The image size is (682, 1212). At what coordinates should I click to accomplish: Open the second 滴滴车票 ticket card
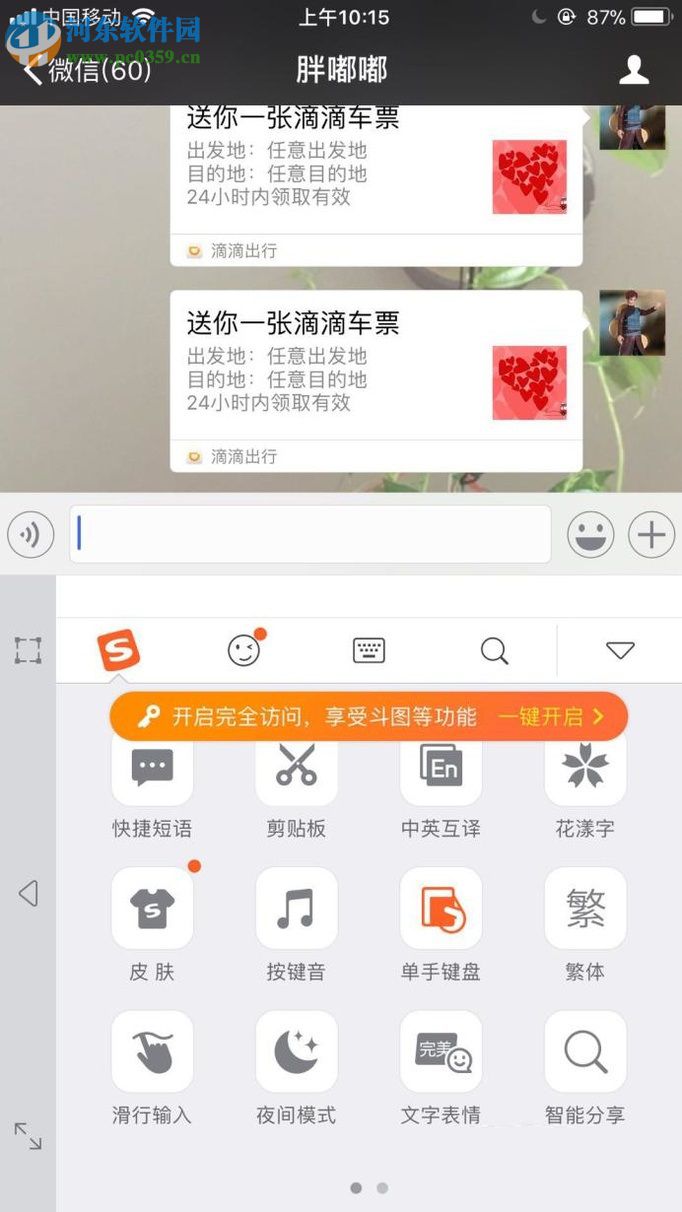click(375, 380)
